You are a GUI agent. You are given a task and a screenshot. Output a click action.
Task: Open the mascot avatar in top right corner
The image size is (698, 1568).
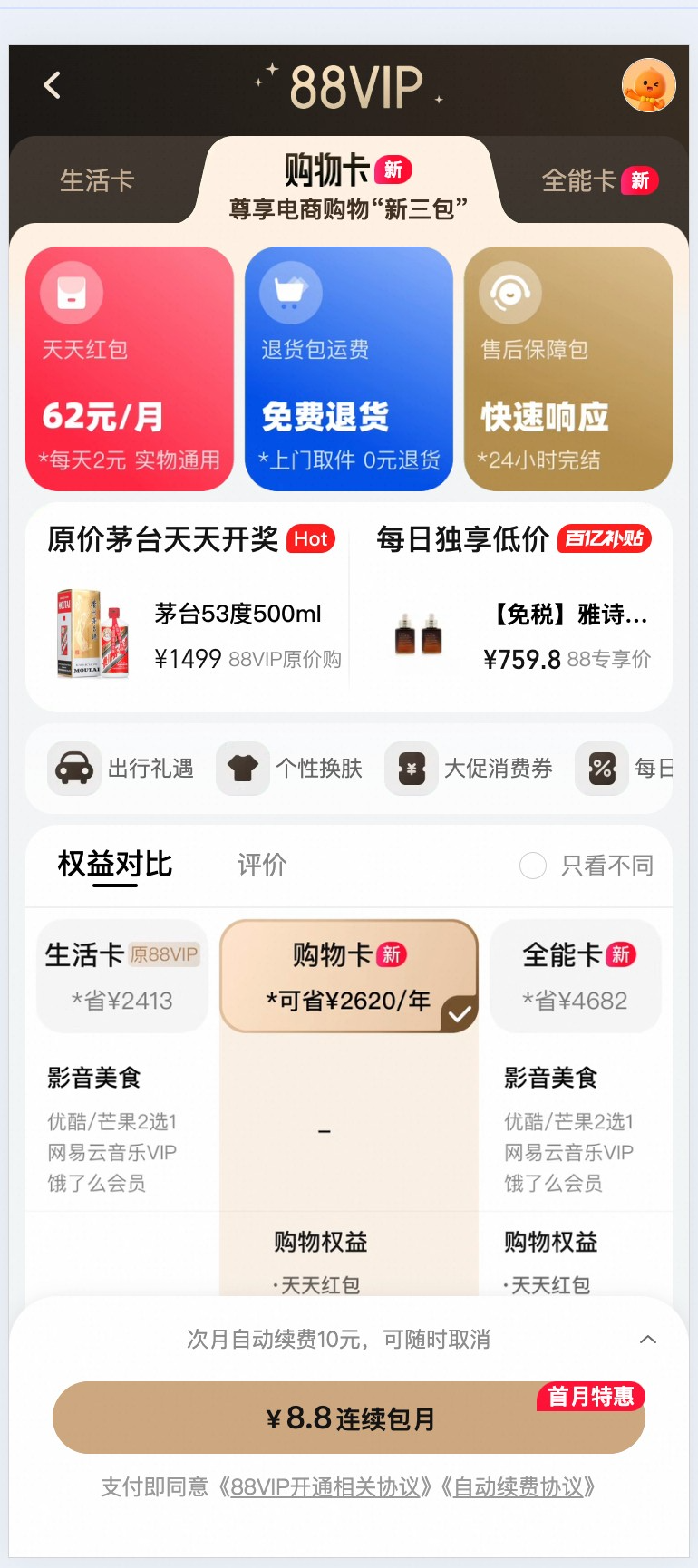point(648,84)
